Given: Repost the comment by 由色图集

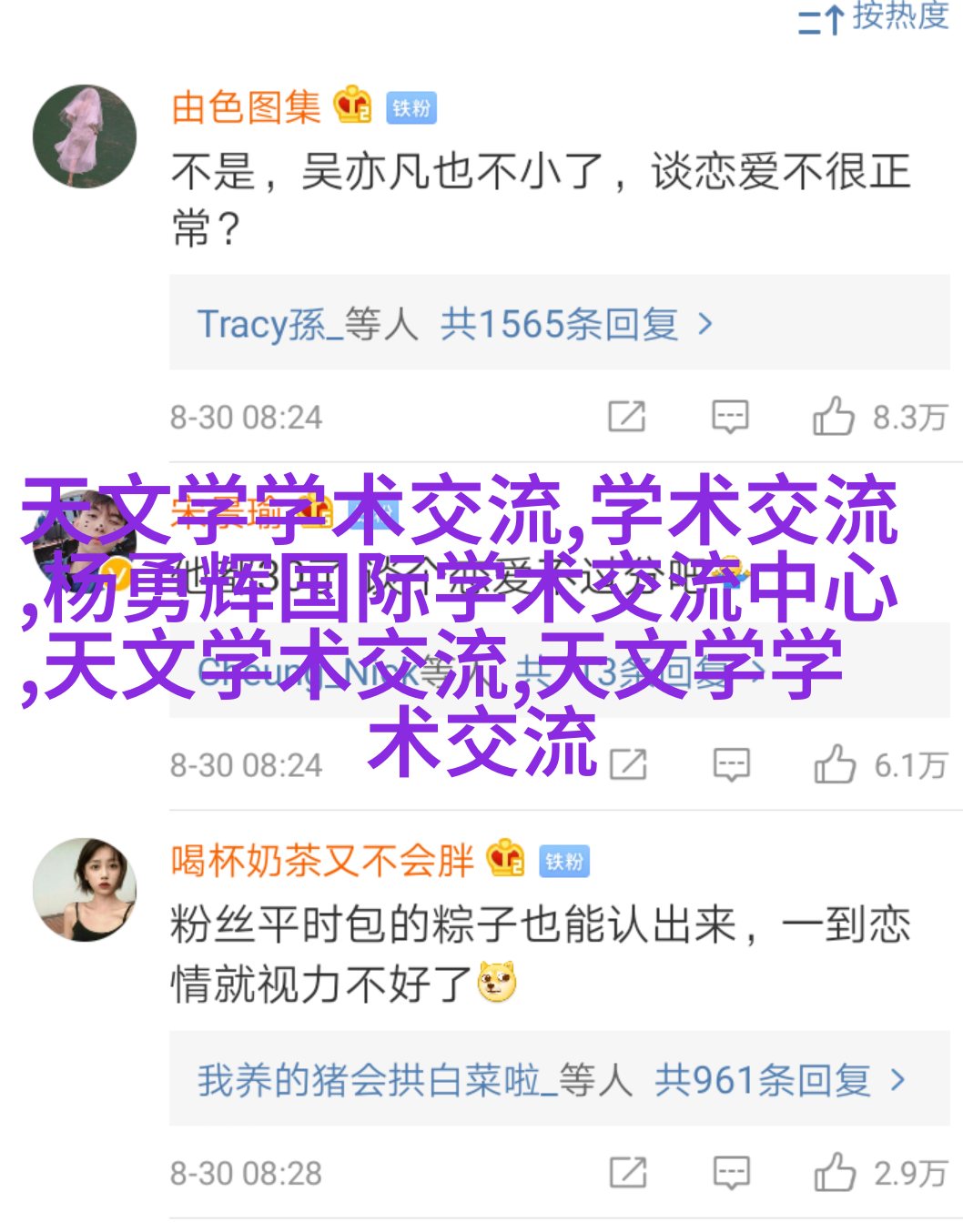Looking at the screenshot, I should point(627,417).
